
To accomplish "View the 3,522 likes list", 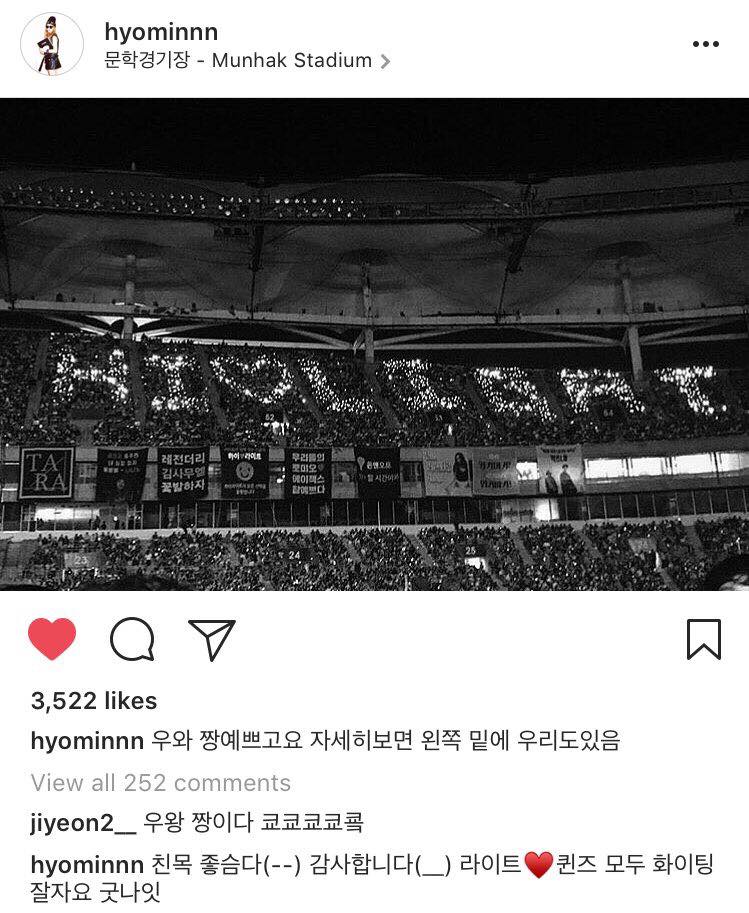I will [x=94, y=701].
